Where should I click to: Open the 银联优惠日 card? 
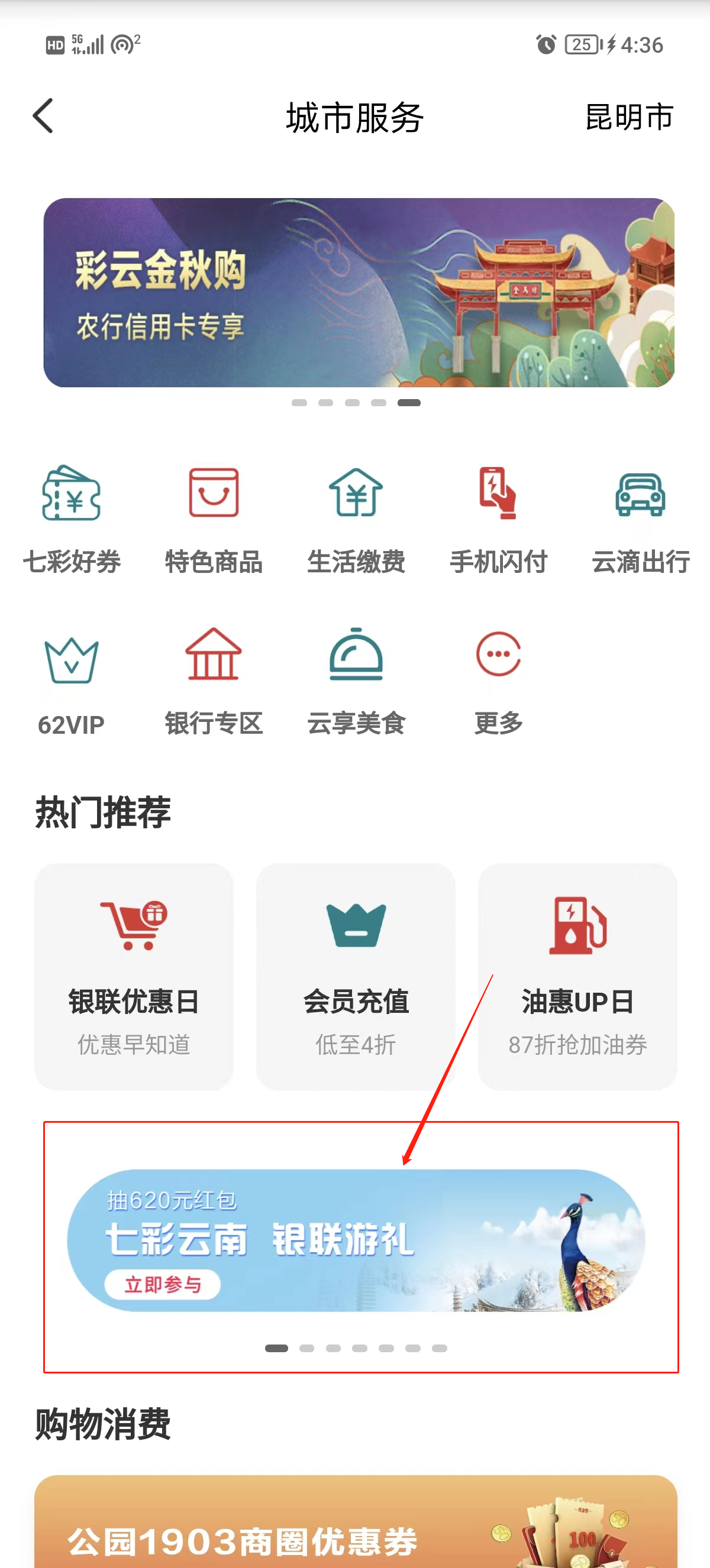pyautogui.click(x=134, y=976)
